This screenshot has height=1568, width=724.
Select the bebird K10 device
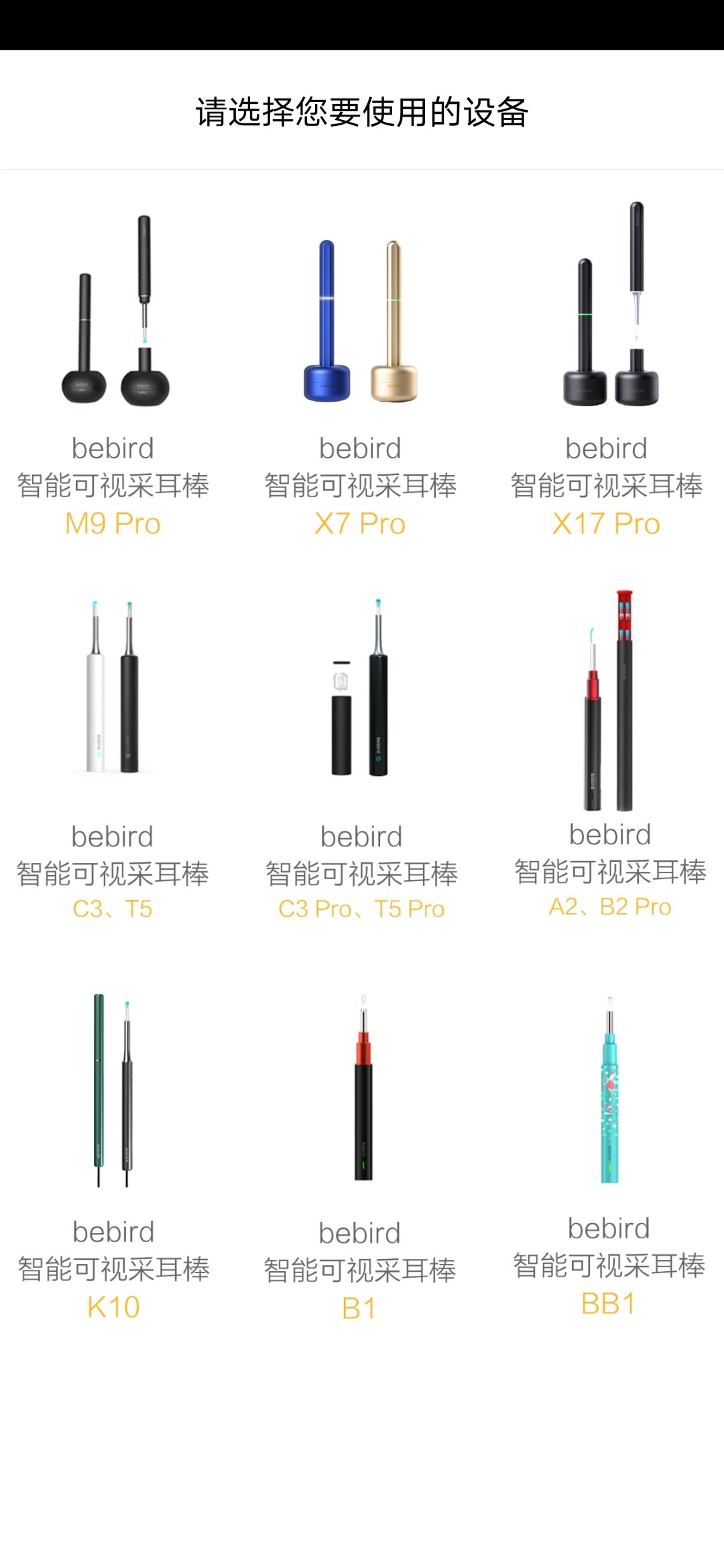113,1153
